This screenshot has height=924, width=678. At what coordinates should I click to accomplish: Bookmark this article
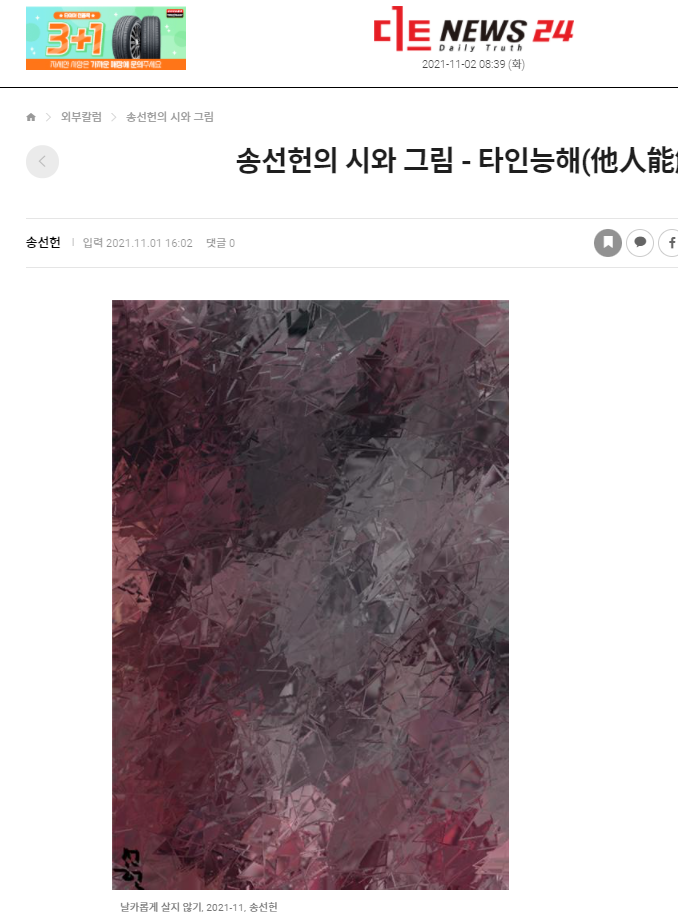(x=608, y=243)
